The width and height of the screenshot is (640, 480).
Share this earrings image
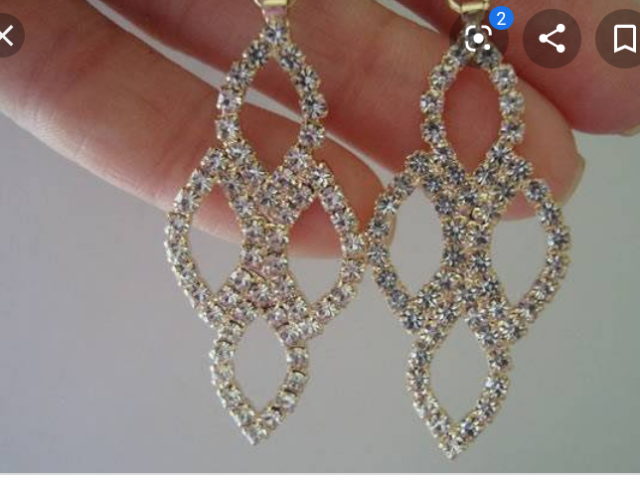(x=552, y=39)
